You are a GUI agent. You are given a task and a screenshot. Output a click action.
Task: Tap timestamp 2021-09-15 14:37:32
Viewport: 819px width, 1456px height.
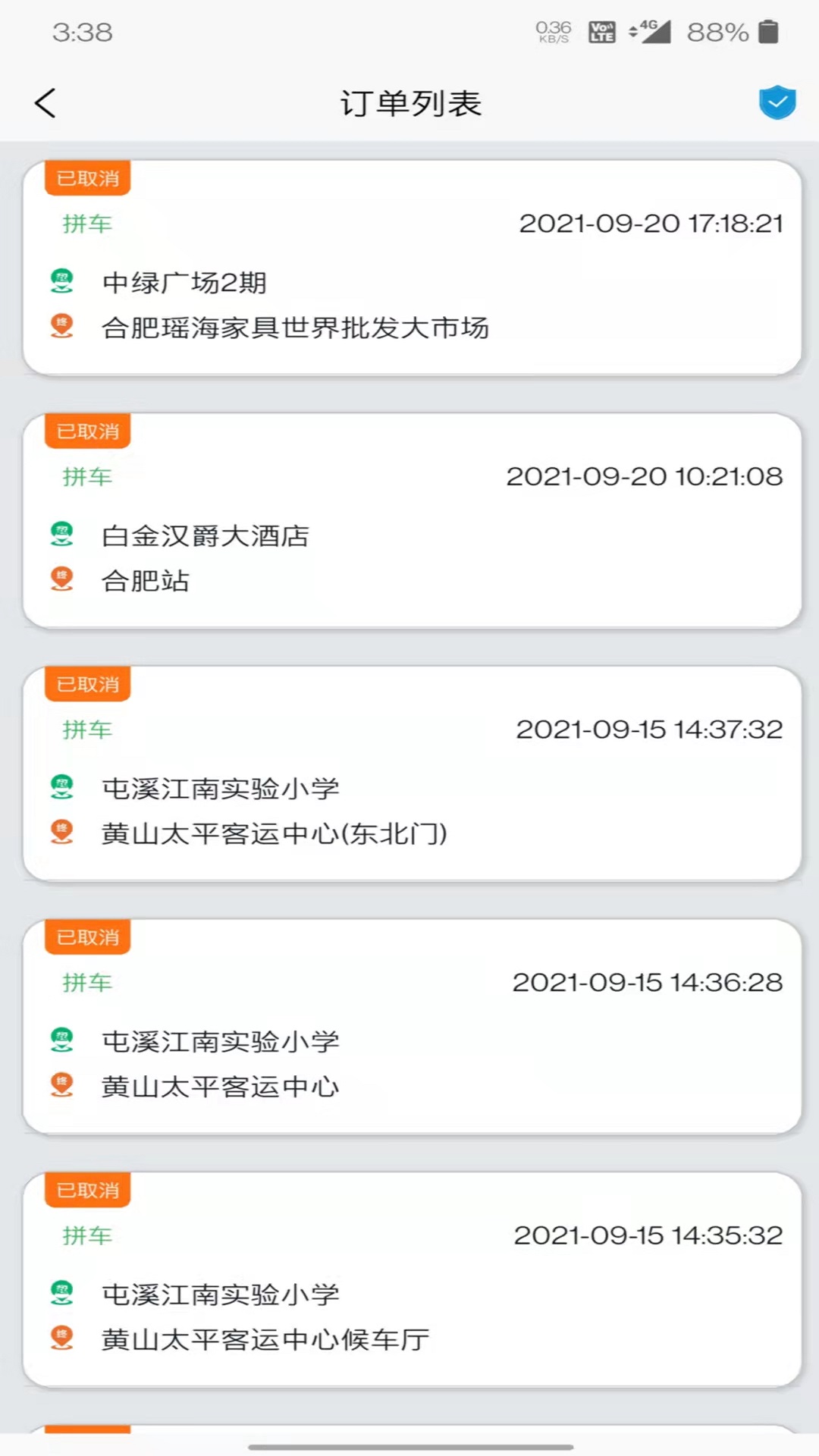[649, 729]
